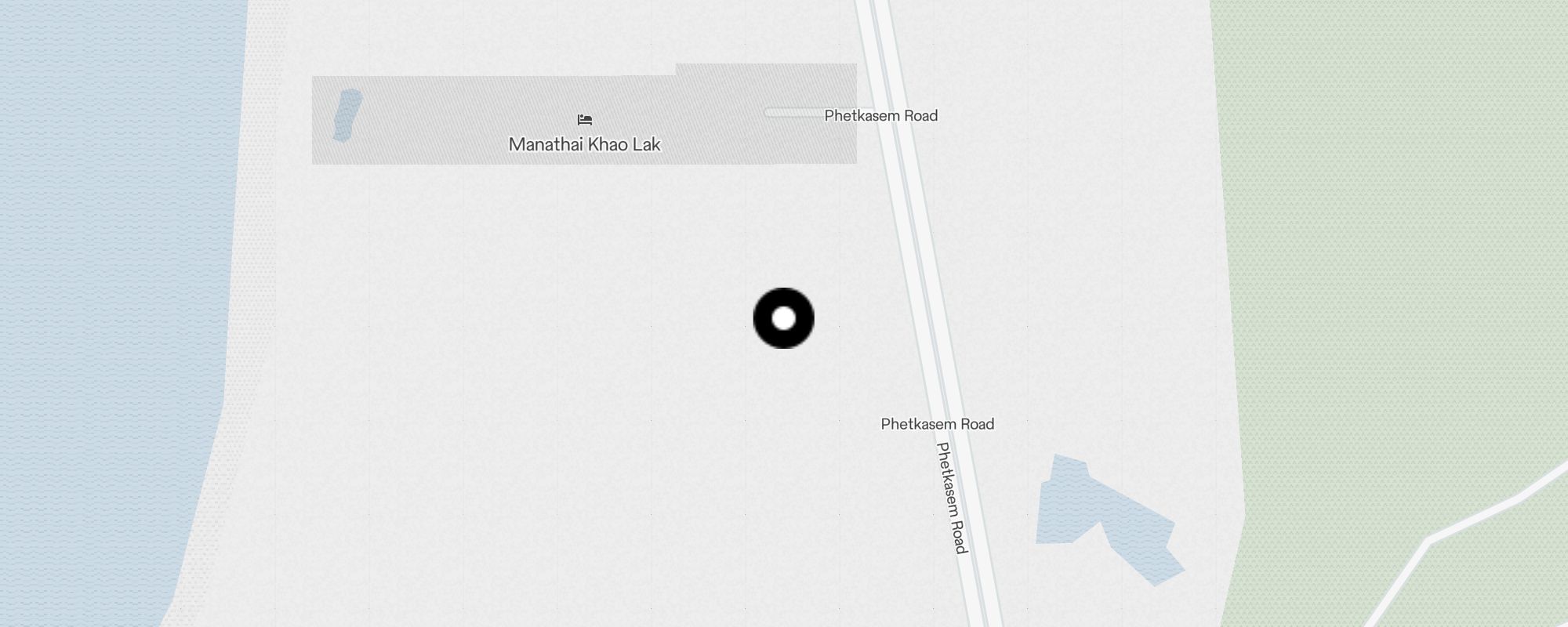Open the Manathai Khao Lak hotel marker

tap(585, 121)
